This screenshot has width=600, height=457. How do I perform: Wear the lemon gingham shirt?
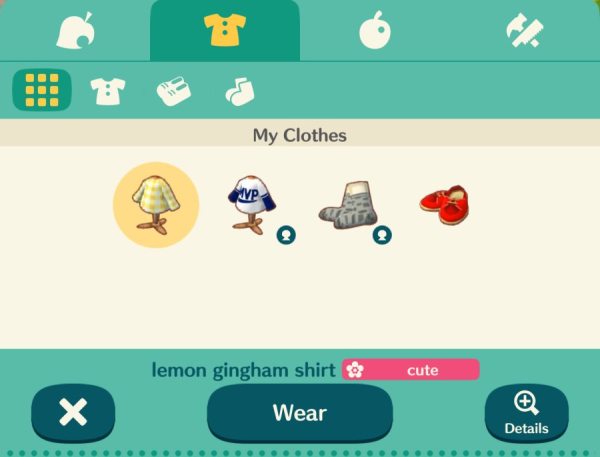299,412
